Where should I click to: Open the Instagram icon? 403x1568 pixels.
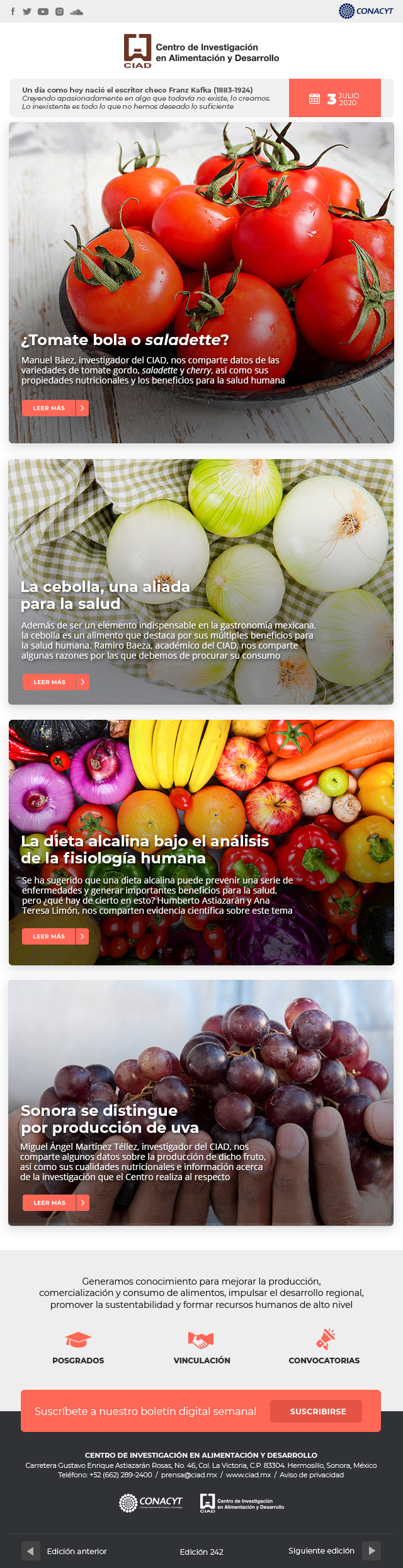[59, 12]
